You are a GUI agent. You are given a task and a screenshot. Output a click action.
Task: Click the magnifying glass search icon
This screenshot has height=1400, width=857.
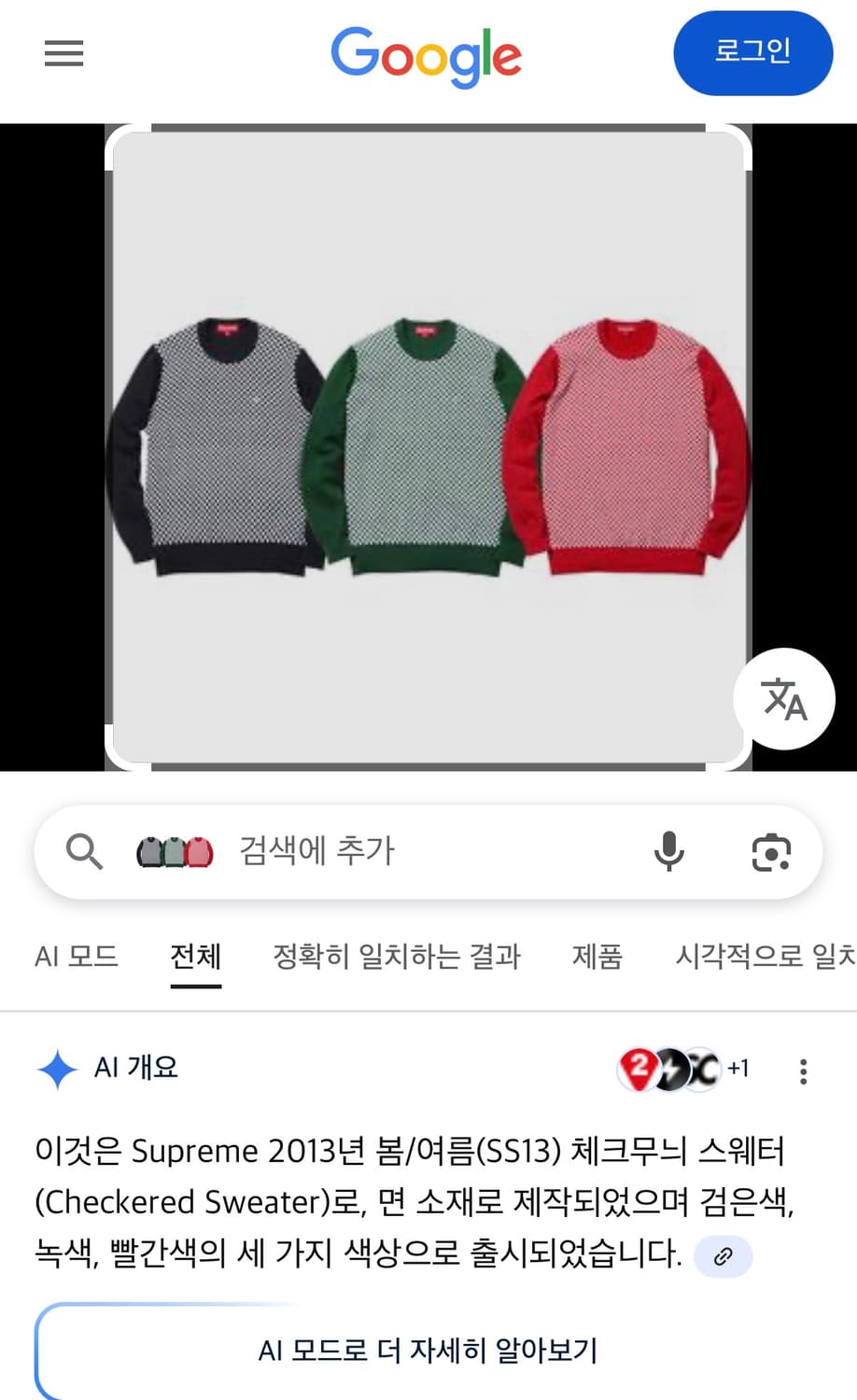[x=83, y=852]
